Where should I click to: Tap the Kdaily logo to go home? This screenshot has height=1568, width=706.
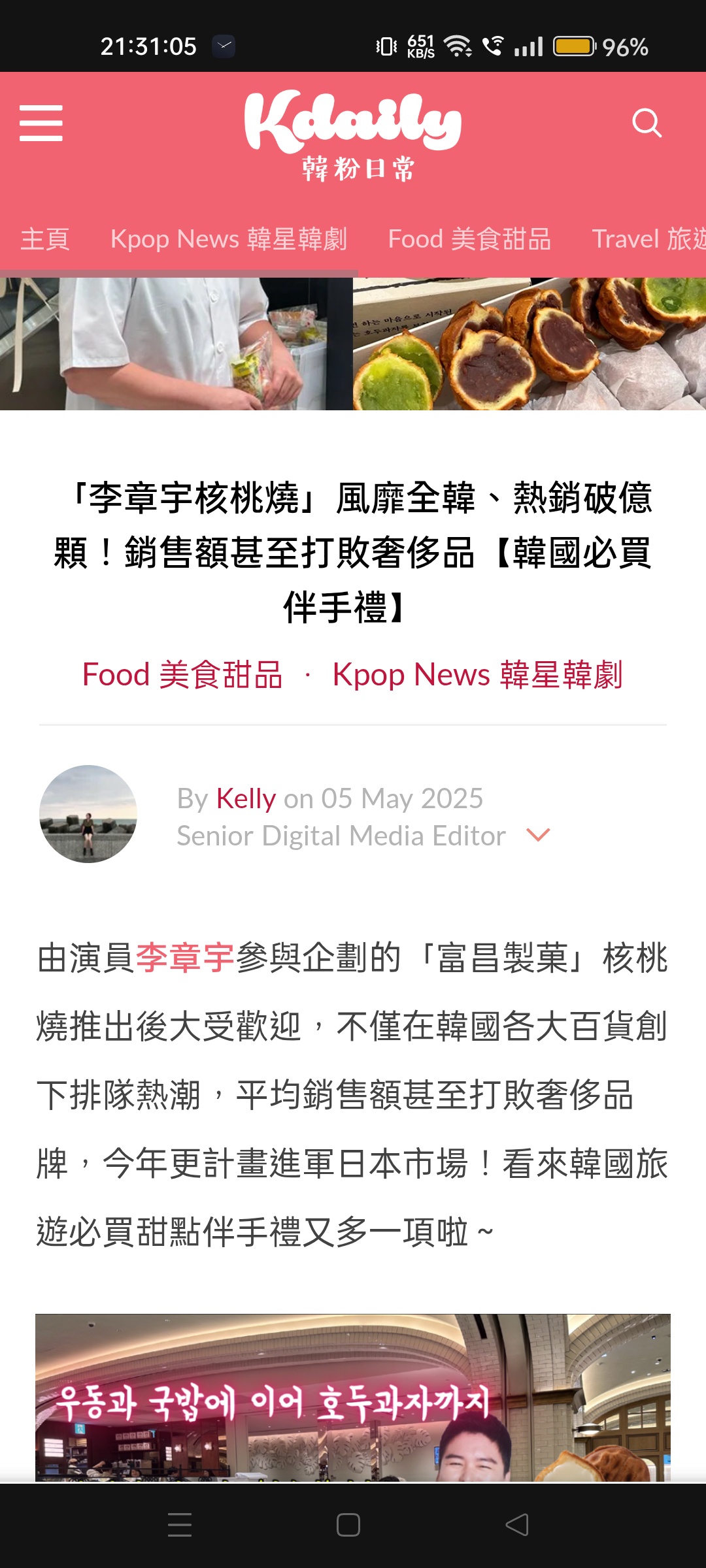click(353, 134)
